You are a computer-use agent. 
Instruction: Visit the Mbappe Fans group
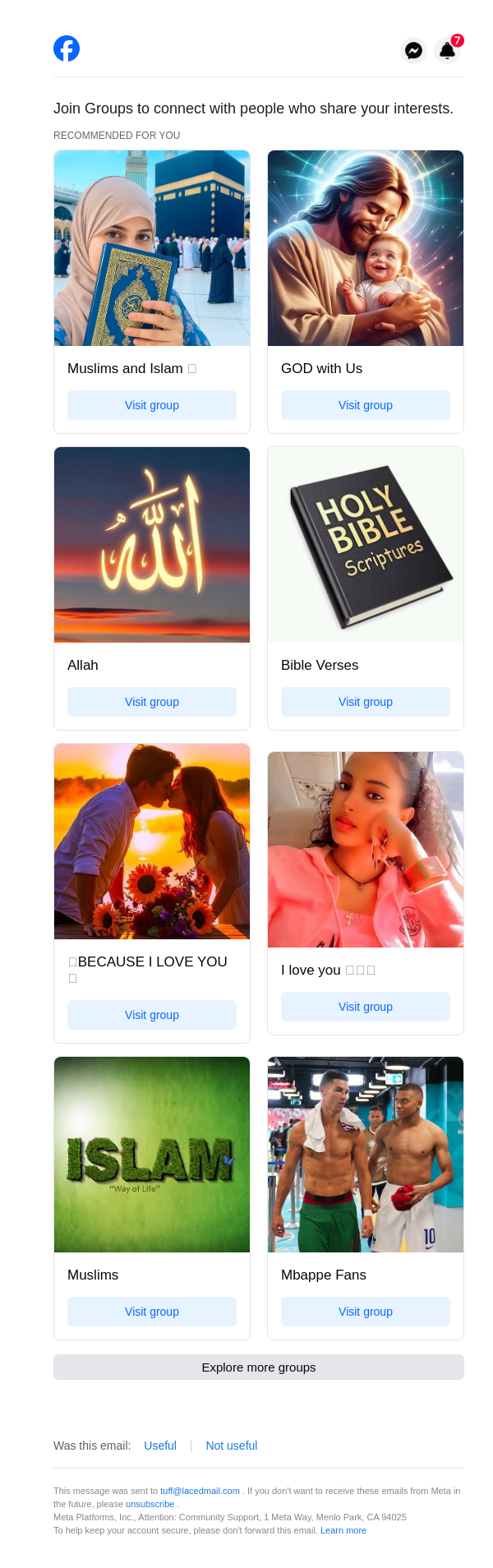[366, 1312]
